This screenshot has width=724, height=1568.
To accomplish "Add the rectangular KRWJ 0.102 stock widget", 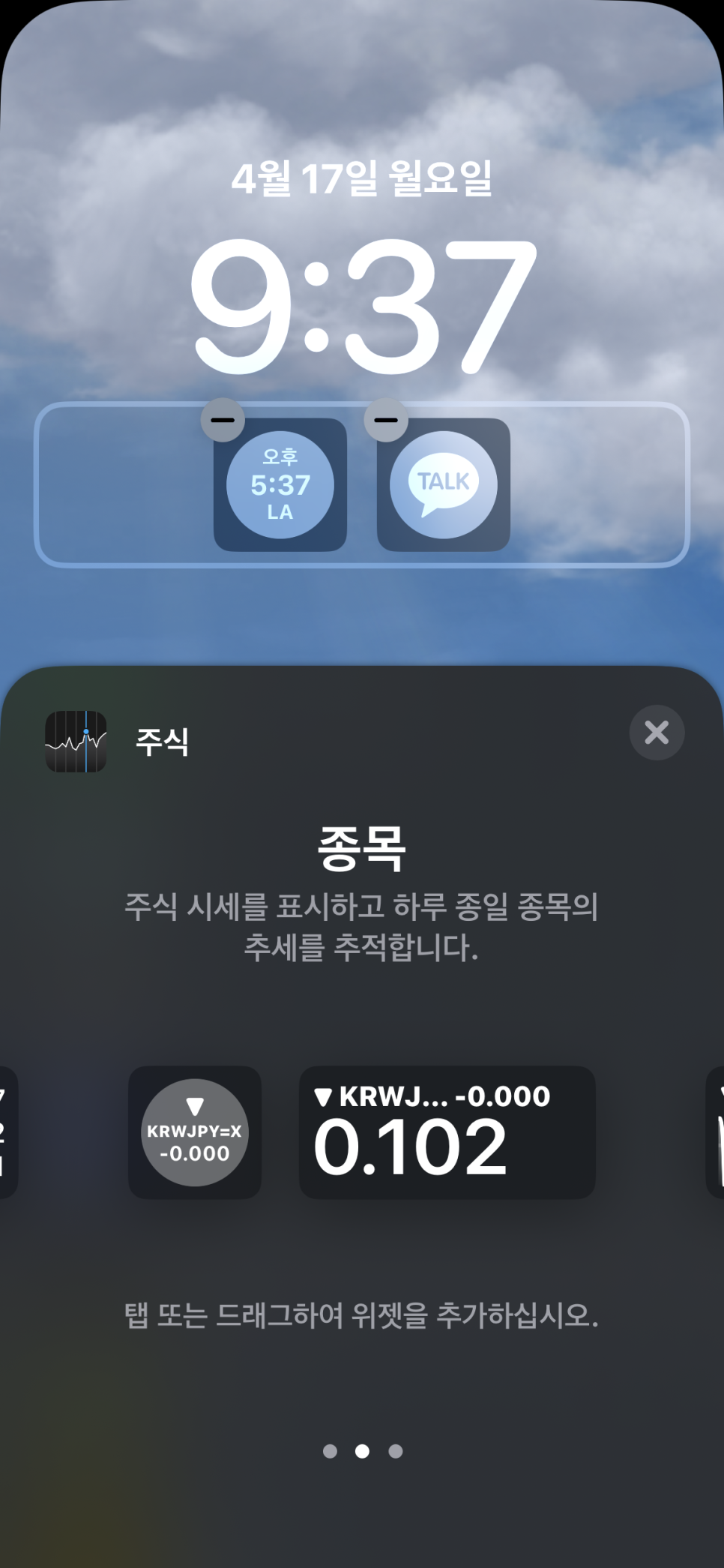I will 447,1132.
